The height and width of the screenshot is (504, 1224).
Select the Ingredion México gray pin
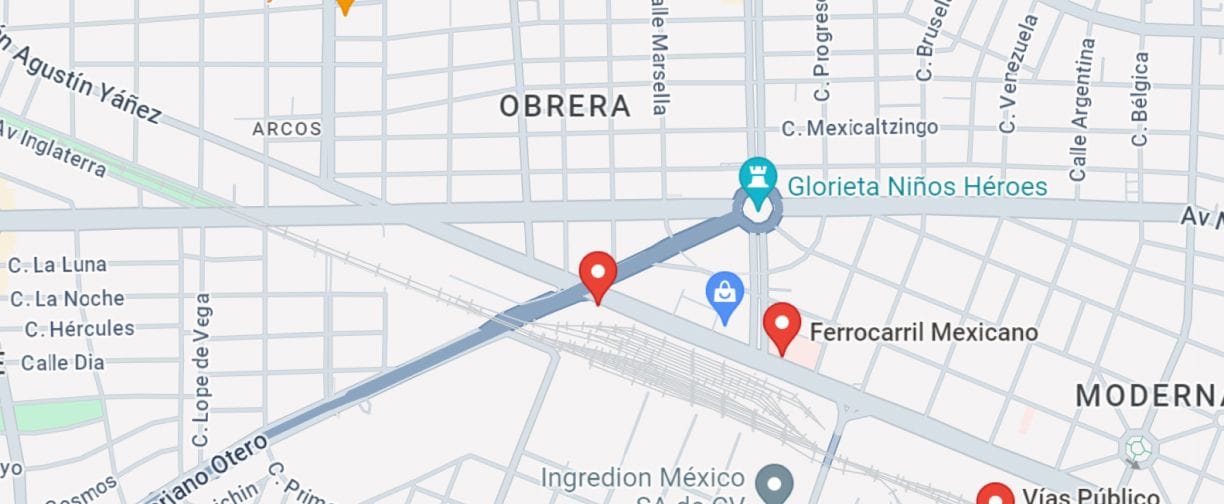(x=774, y=484)
